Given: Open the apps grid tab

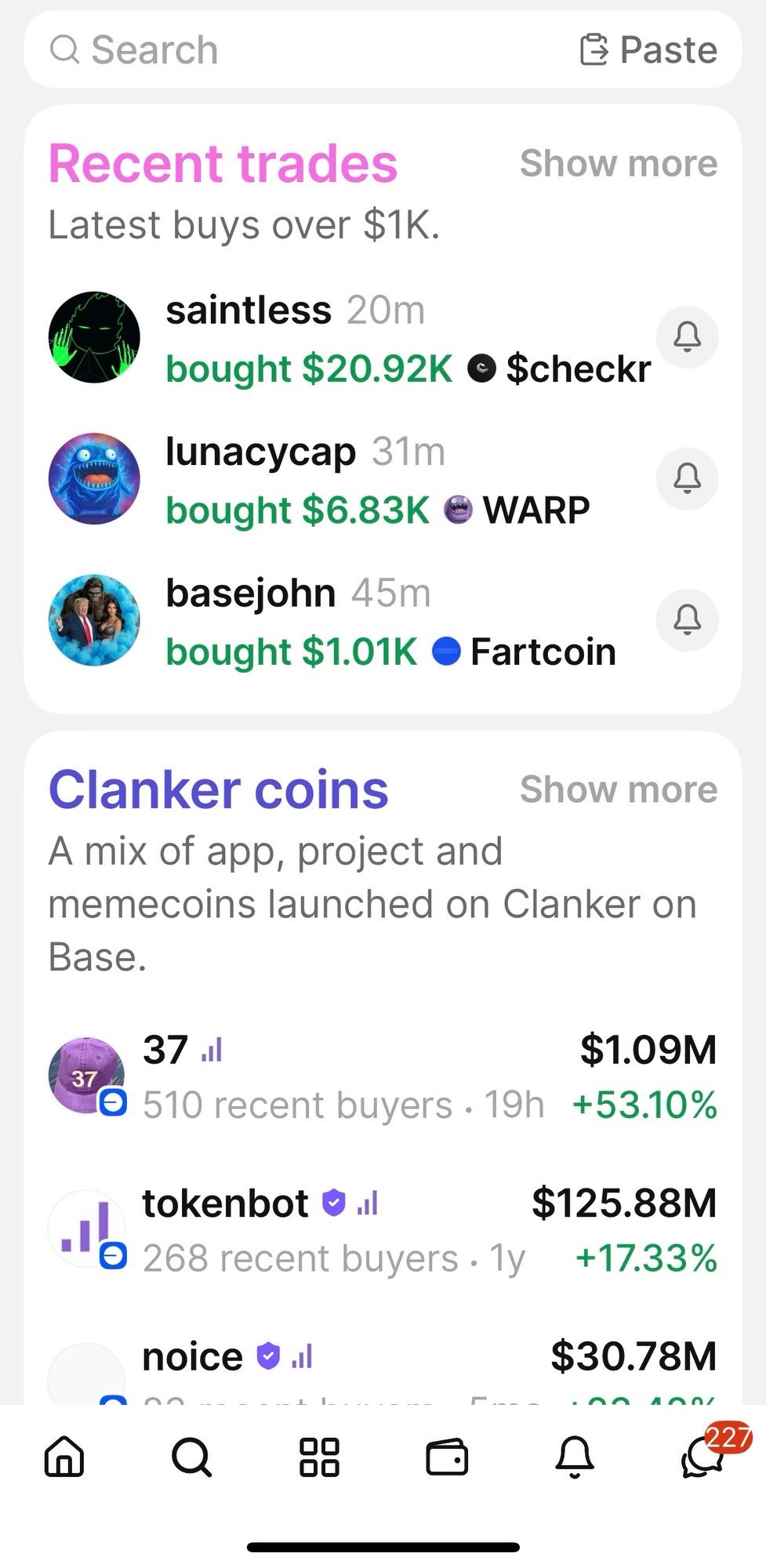Looking at the screenshot, I should (319, 1457).
